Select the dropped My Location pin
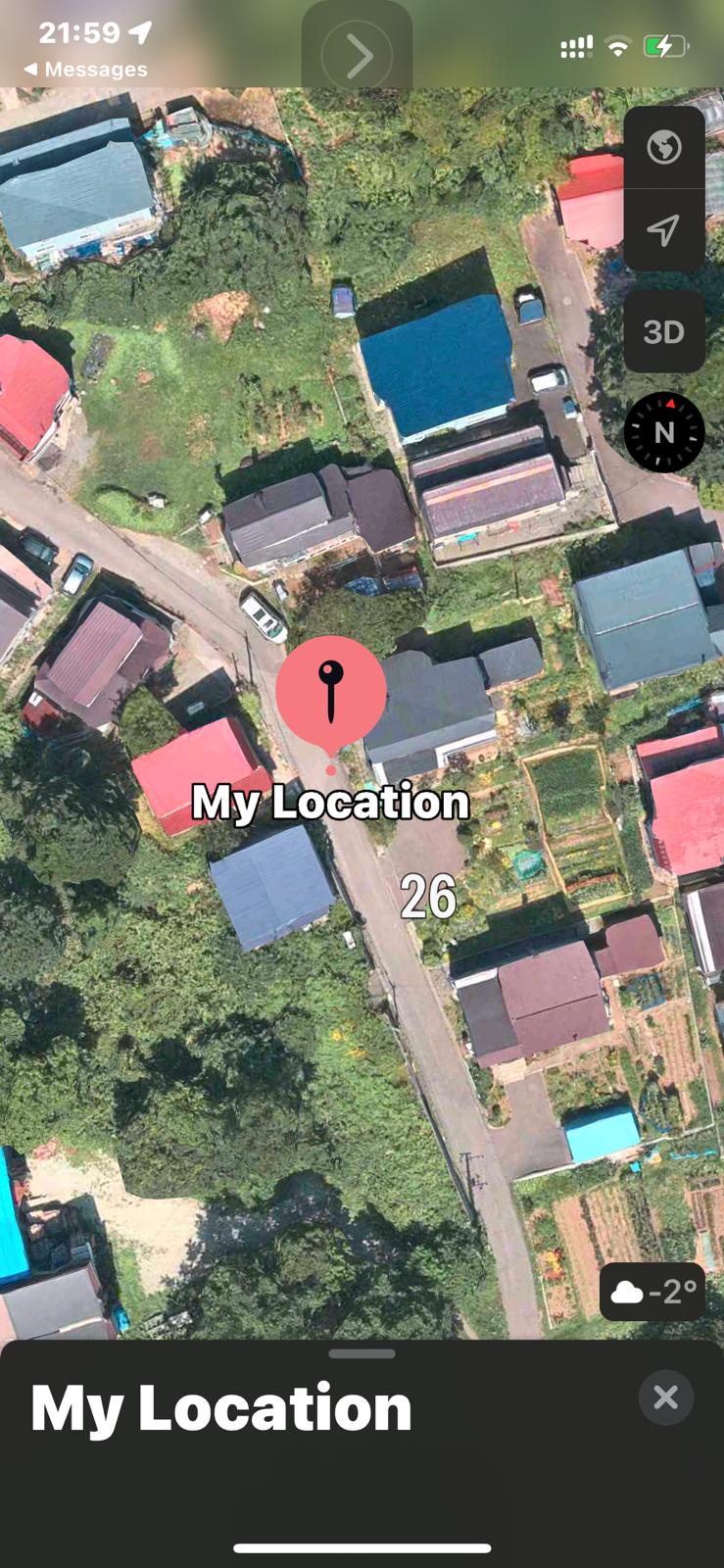 coord(331,691)
